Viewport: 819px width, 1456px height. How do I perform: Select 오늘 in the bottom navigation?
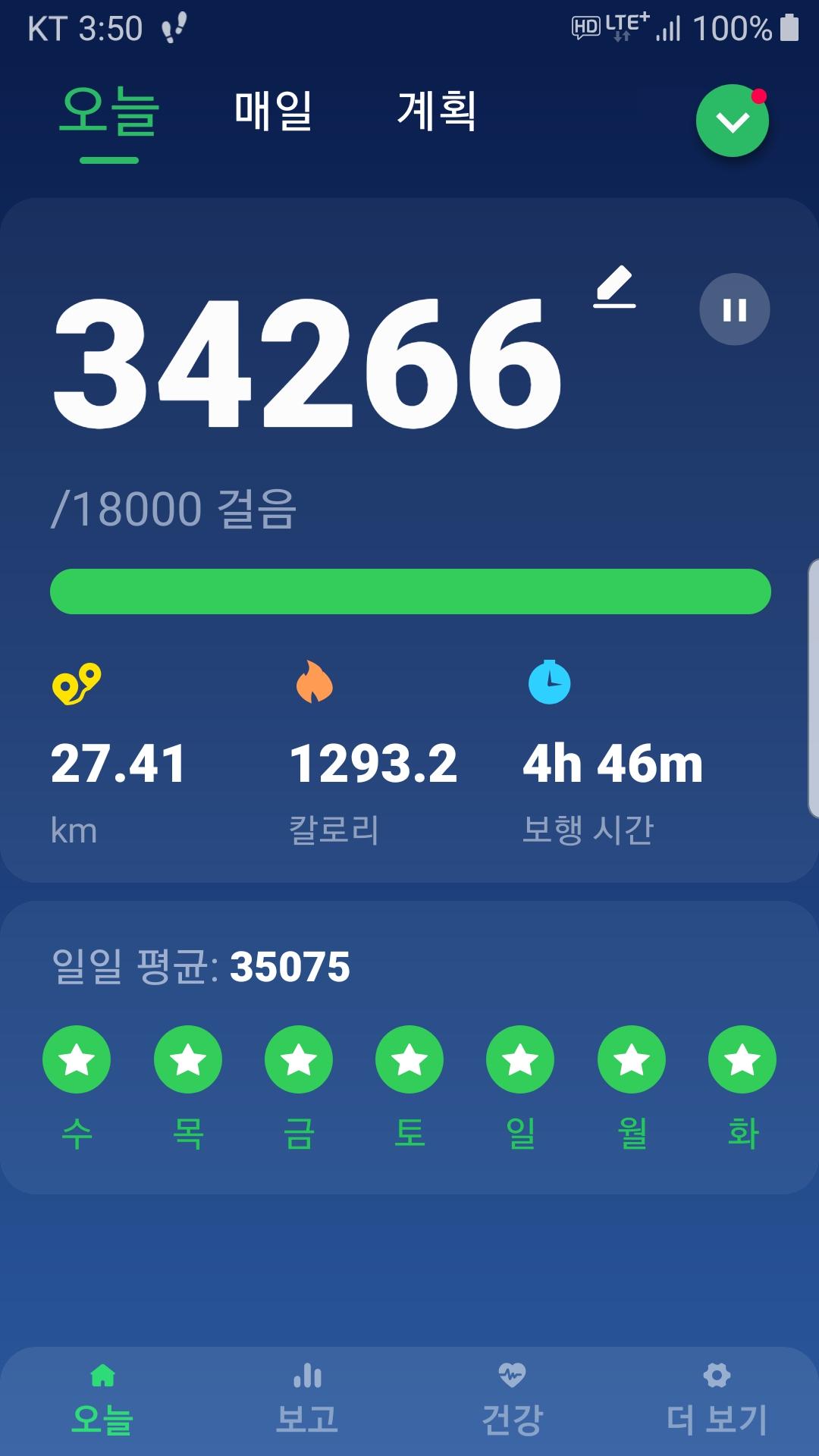point(102,1401)
